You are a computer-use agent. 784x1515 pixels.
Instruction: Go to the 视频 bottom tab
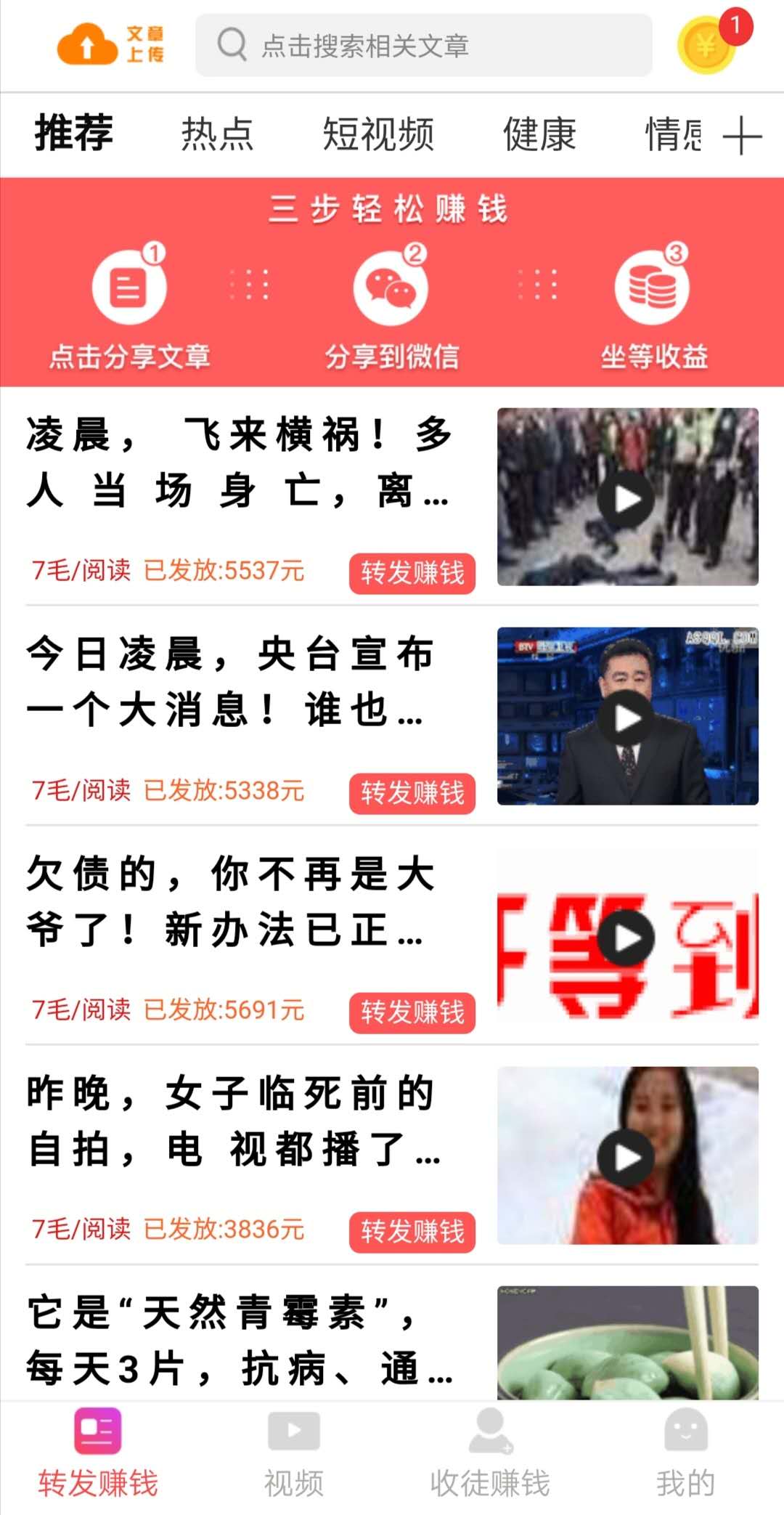pyautogui.click(x=294, y=1454)
